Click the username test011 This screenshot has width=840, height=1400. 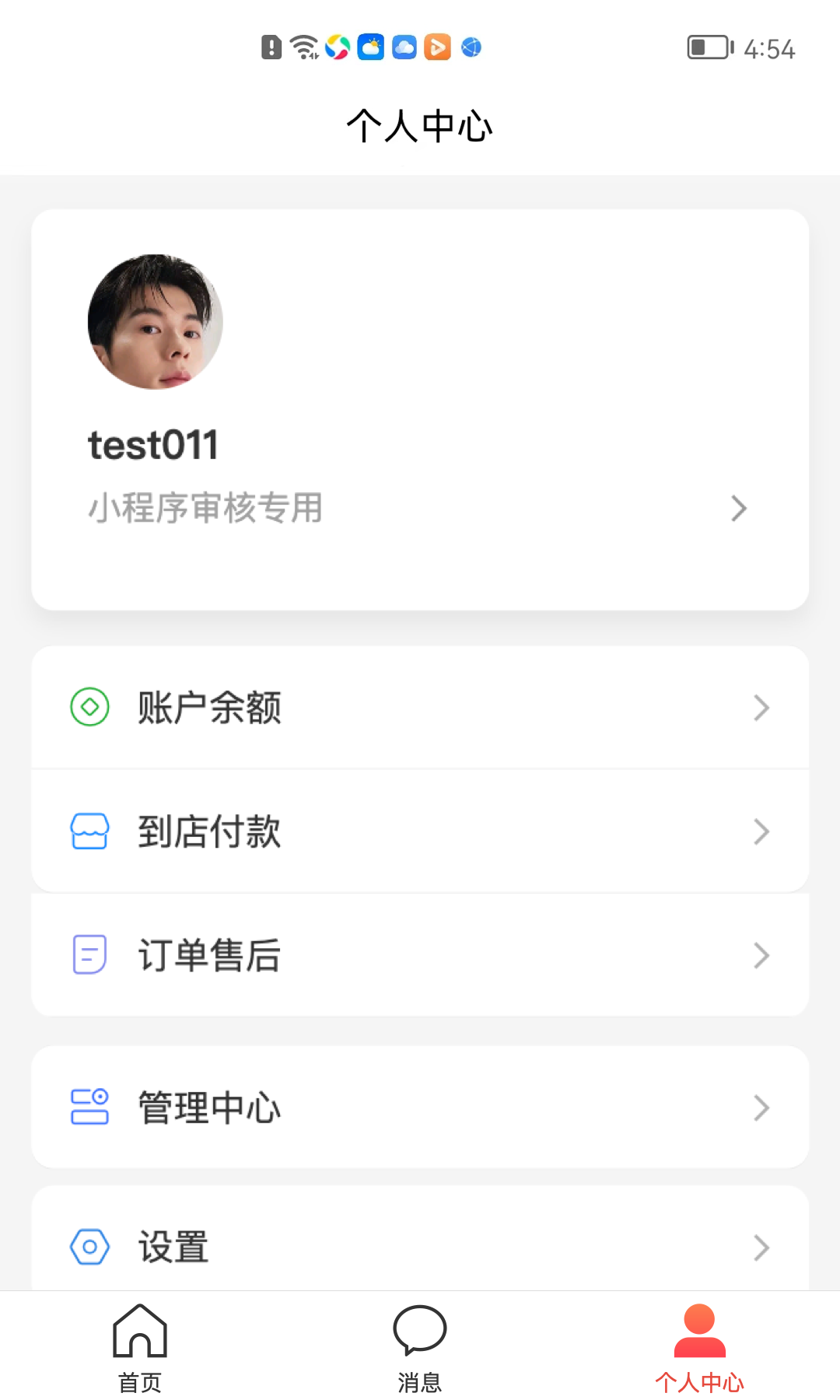pyautogui.click(x=152, y=445)
